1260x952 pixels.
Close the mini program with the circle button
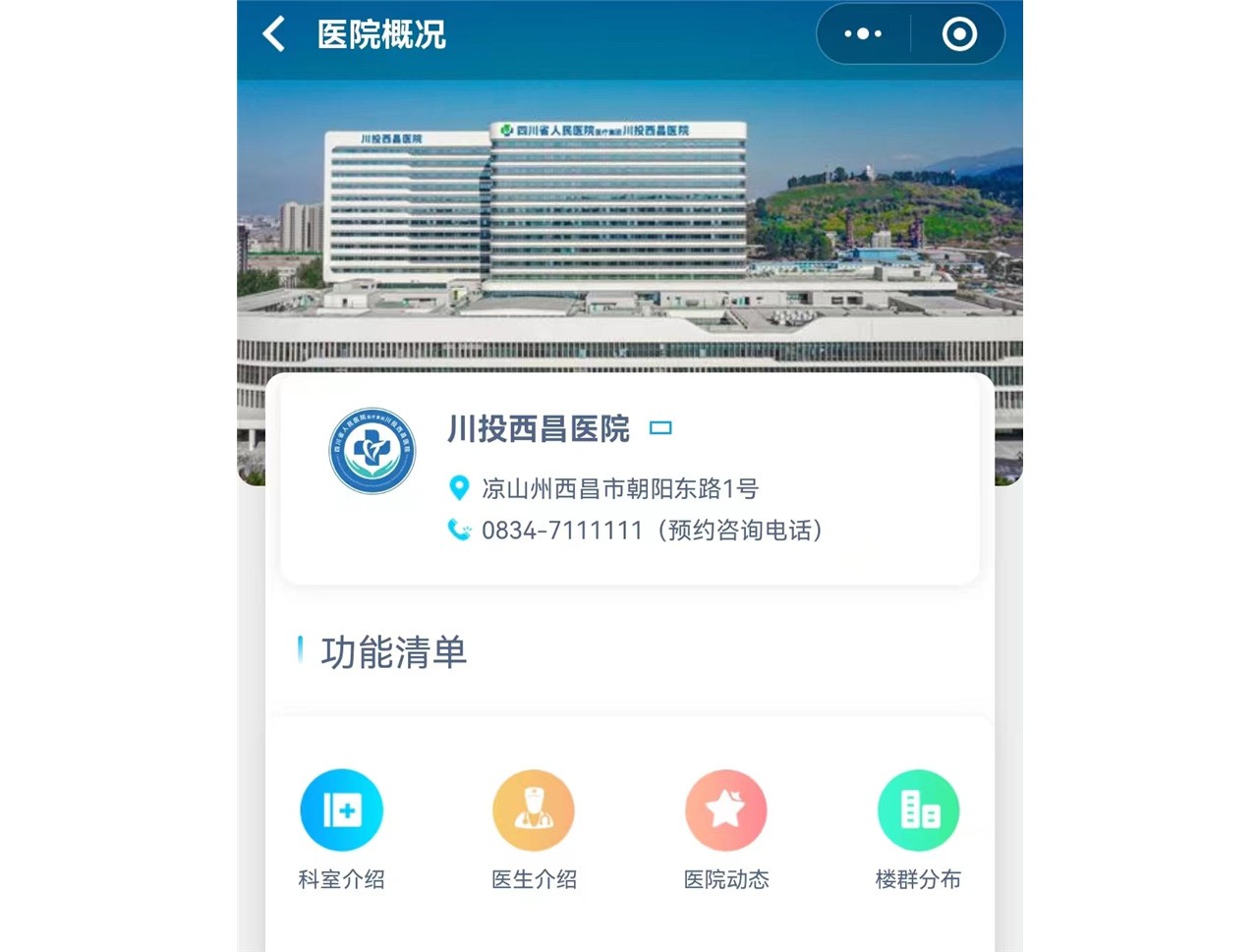[959, 34]
